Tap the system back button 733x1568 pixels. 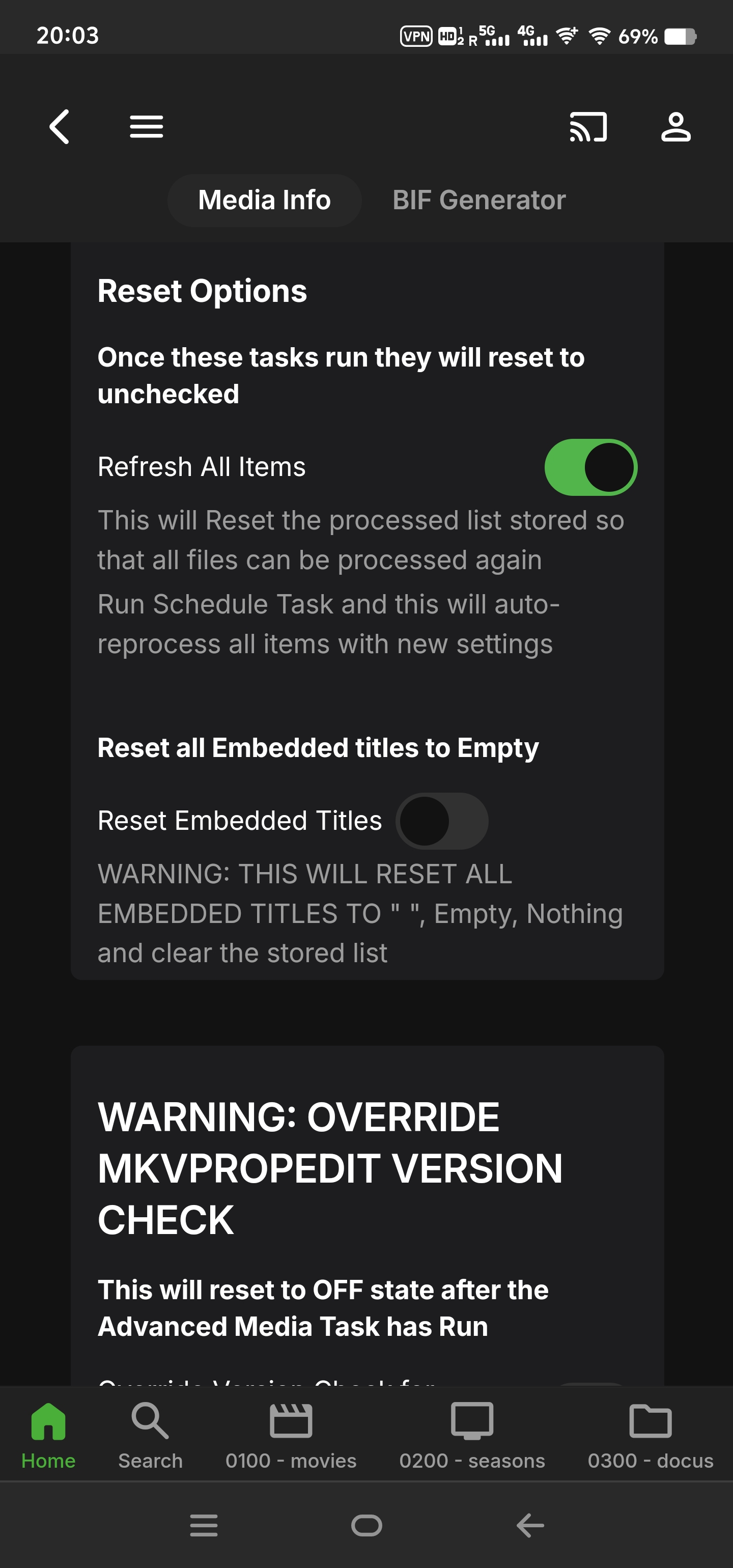pyautogui.click(x=529, y=1525)
